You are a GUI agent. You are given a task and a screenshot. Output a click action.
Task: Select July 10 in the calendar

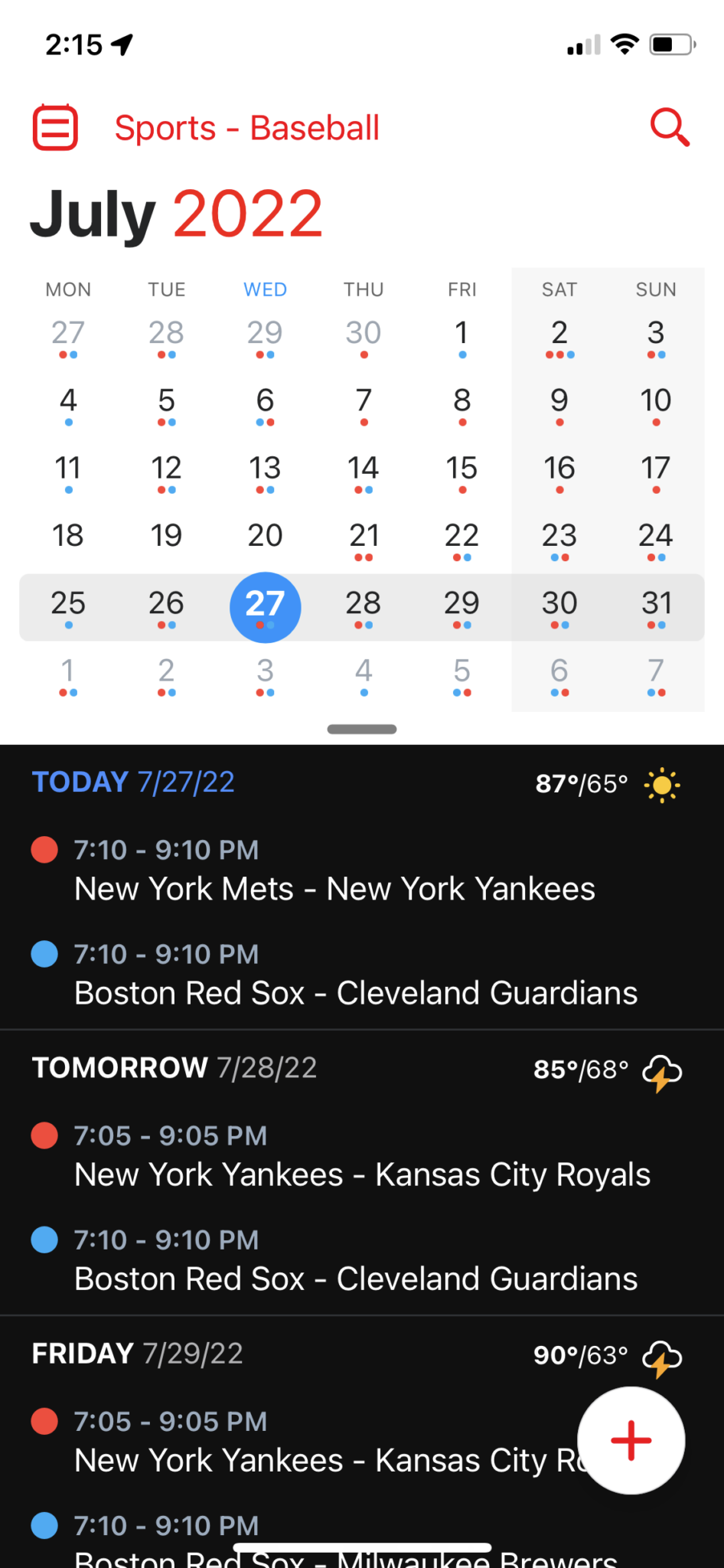coord(656,405)
